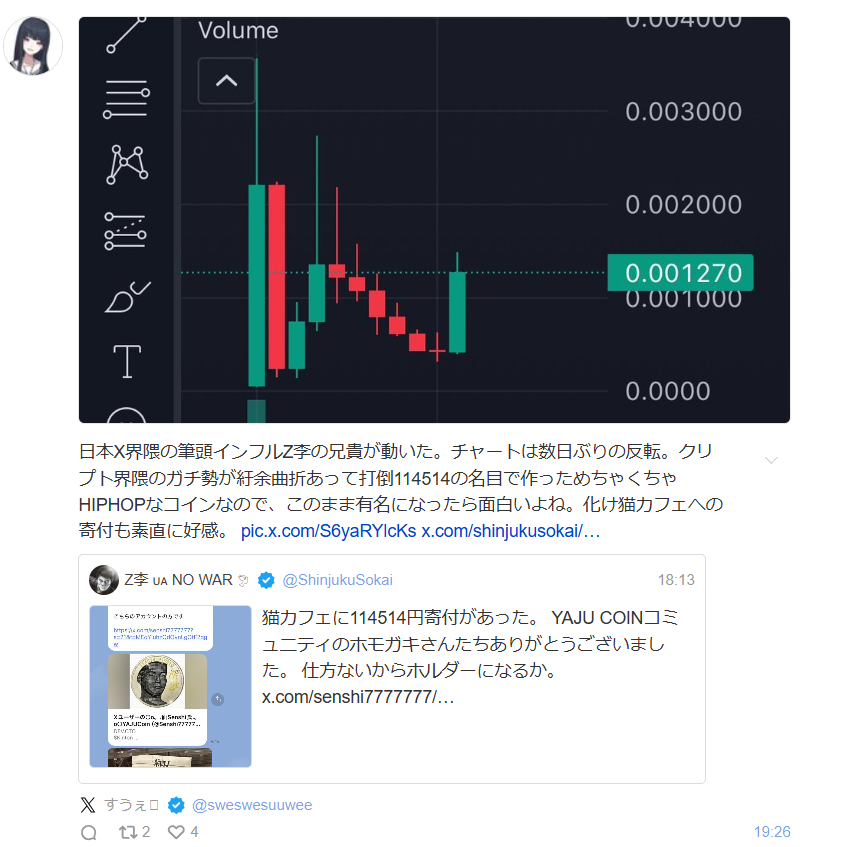The image size is (843, 847).
Task: Open @sweswesuuwee's profile
Action: click(252, 805)
